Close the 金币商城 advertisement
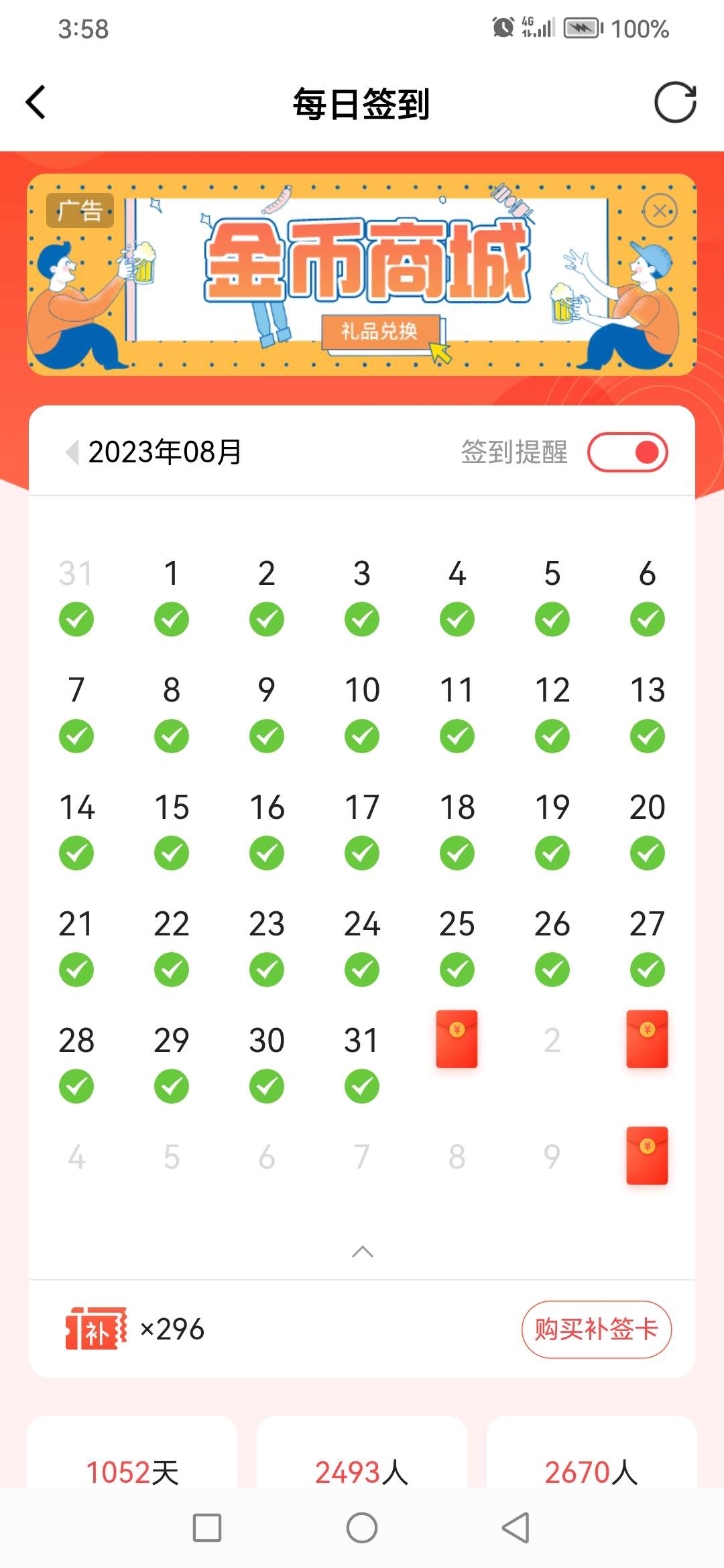 pyautogui.click(x=660, y=211)
